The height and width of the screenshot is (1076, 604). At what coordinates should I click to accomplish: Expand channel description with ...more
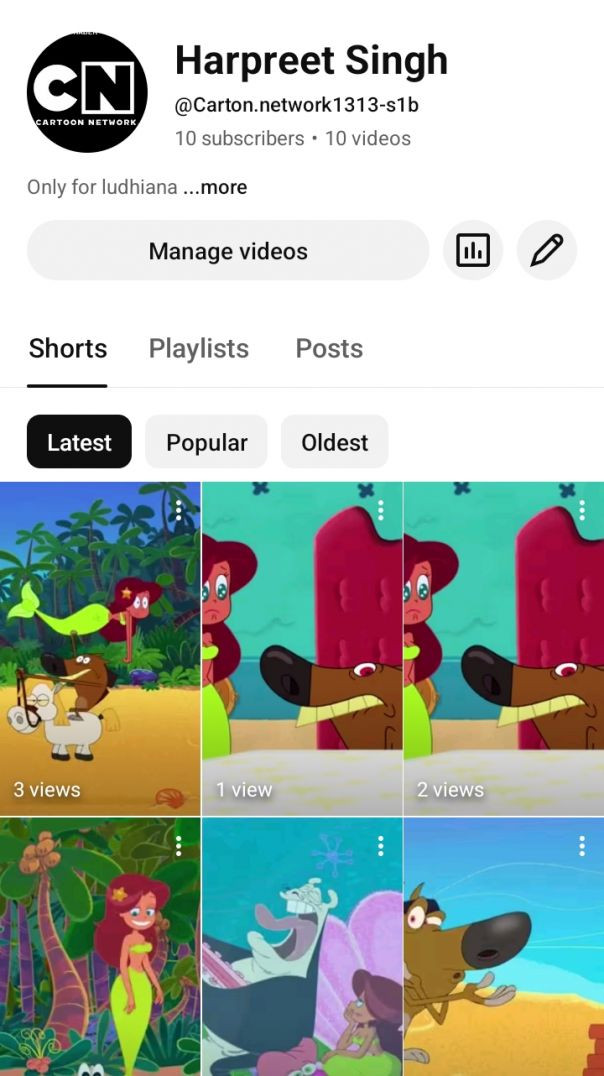pos(215,187)
